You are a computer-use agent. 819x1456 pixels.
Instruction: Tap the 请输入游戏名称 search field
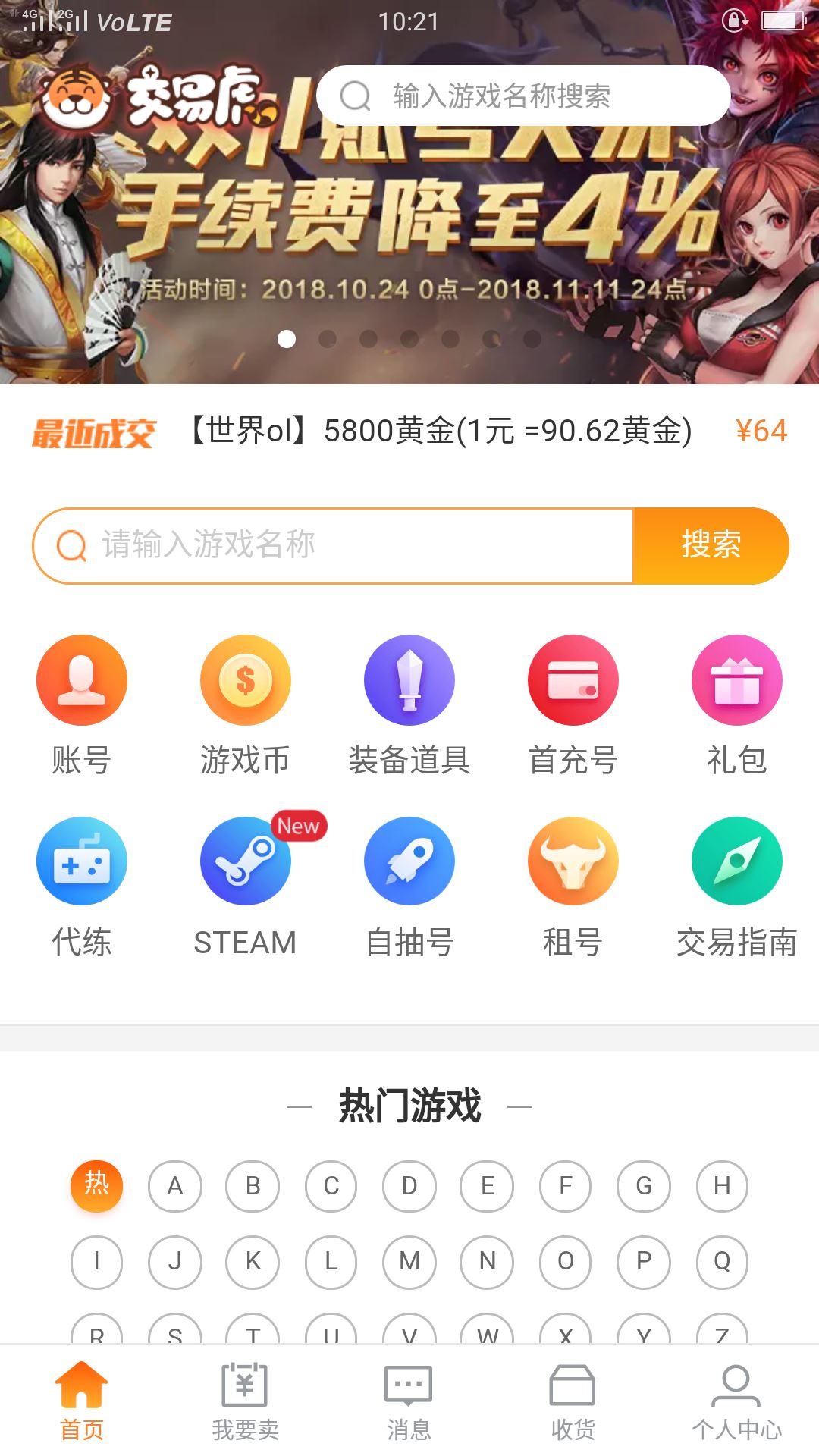[x=334, y=544]
